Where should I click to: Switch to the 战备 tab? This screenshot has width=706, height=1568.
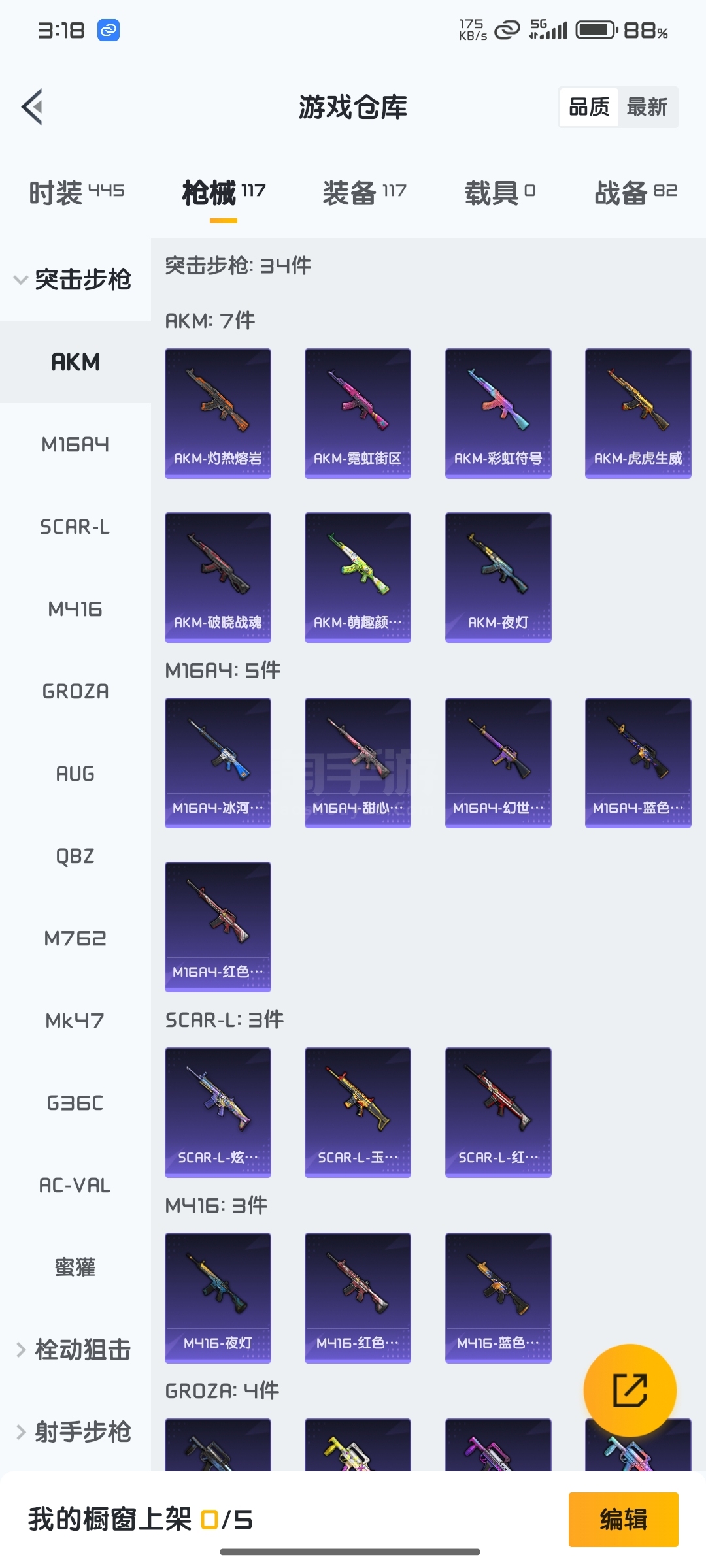point(635,193)
